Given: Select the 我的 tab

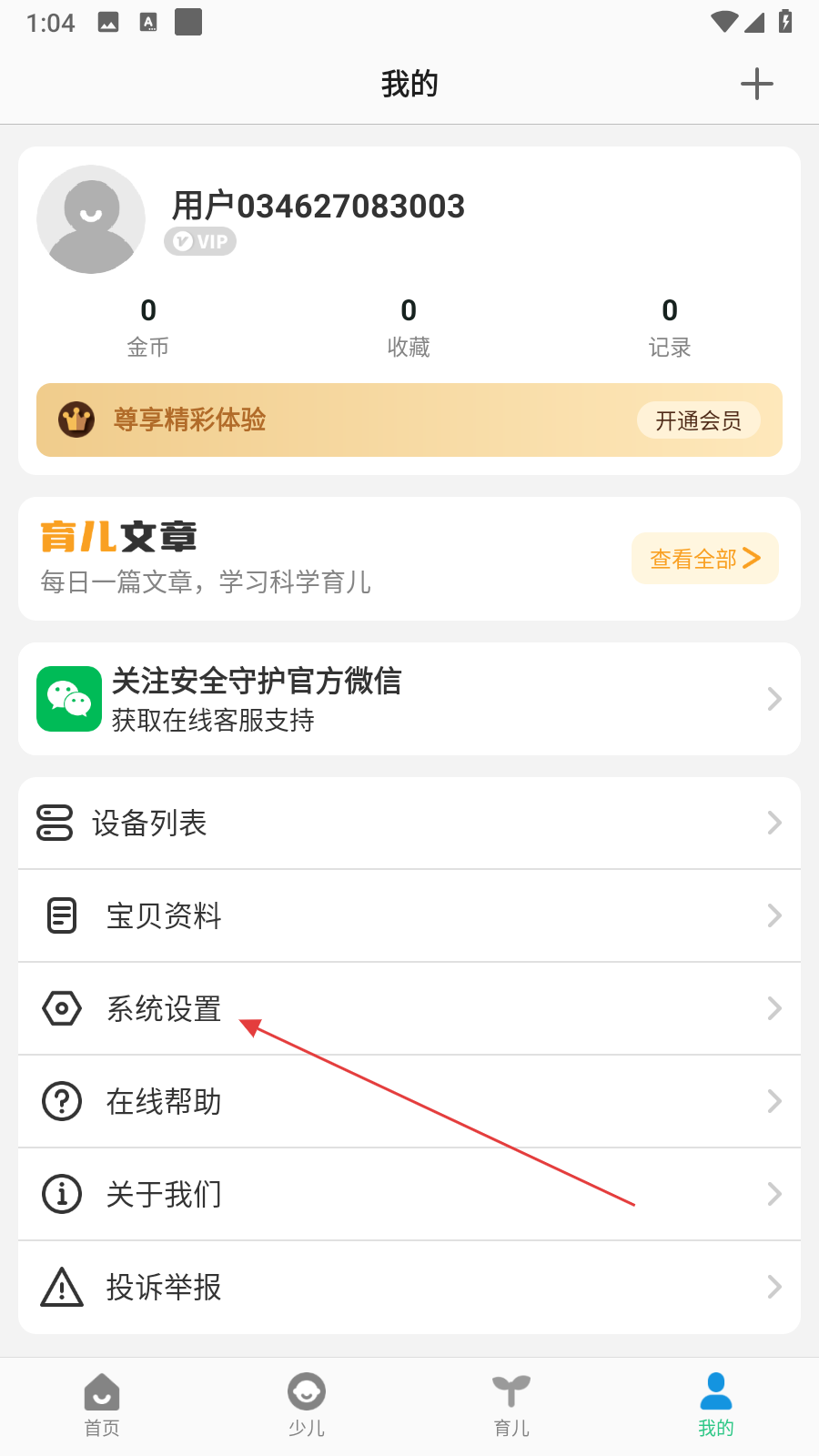Looking at the screenshot, I should pos(716,1405).
